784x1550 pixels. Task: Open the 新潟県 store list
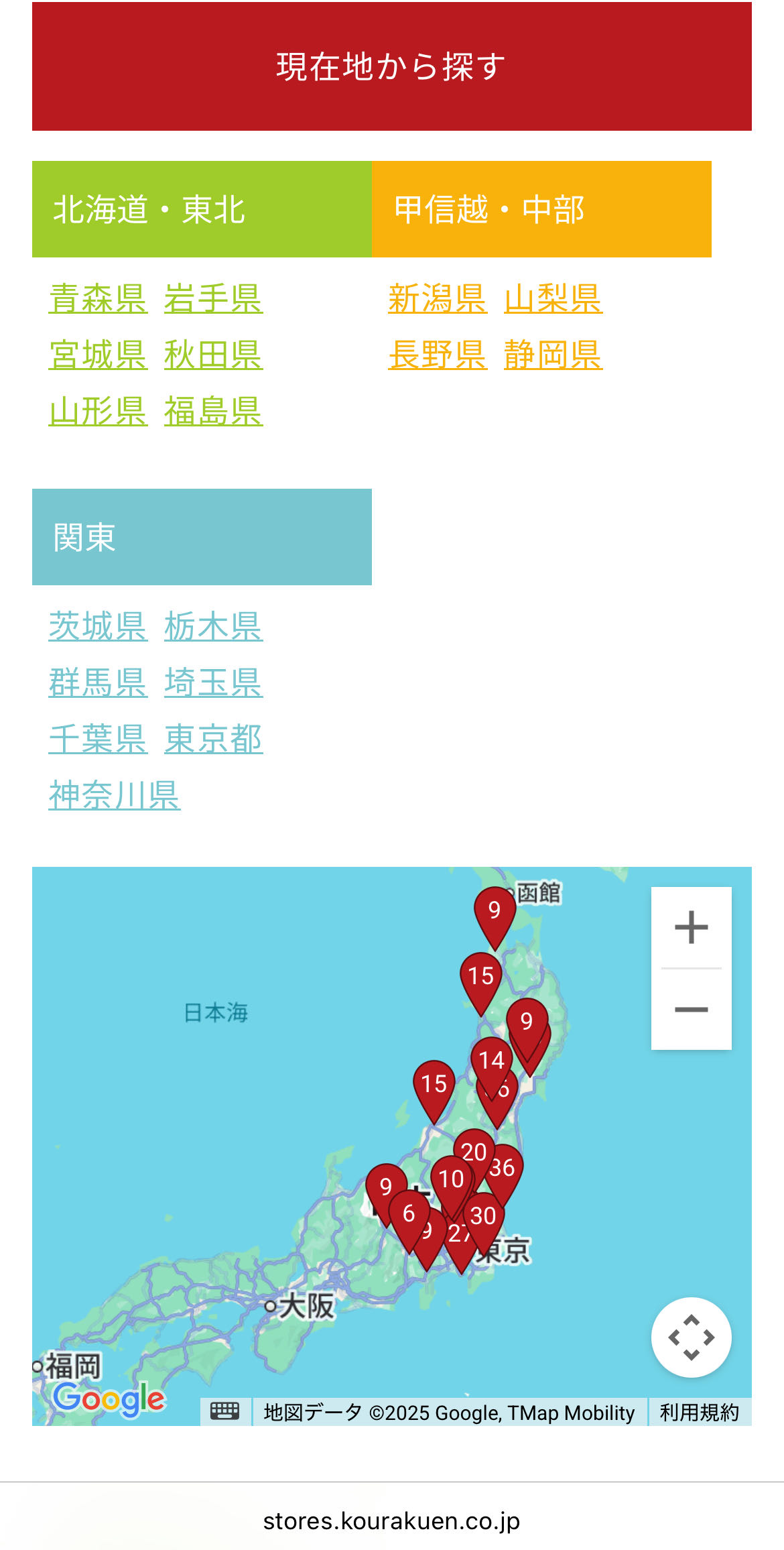437,298
